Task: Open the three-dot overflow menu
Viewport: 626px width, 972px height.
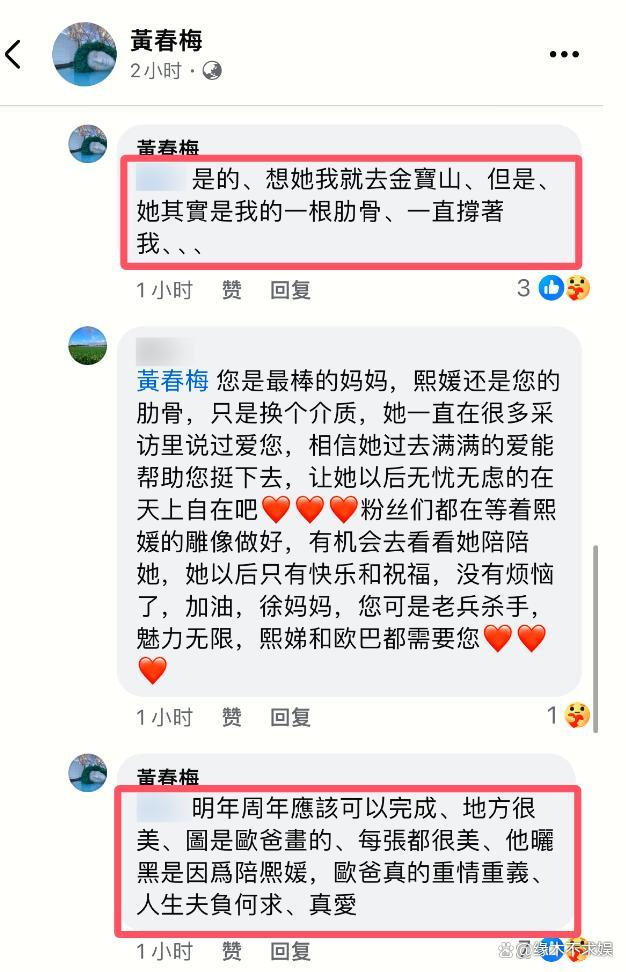Action: (565, 54)
